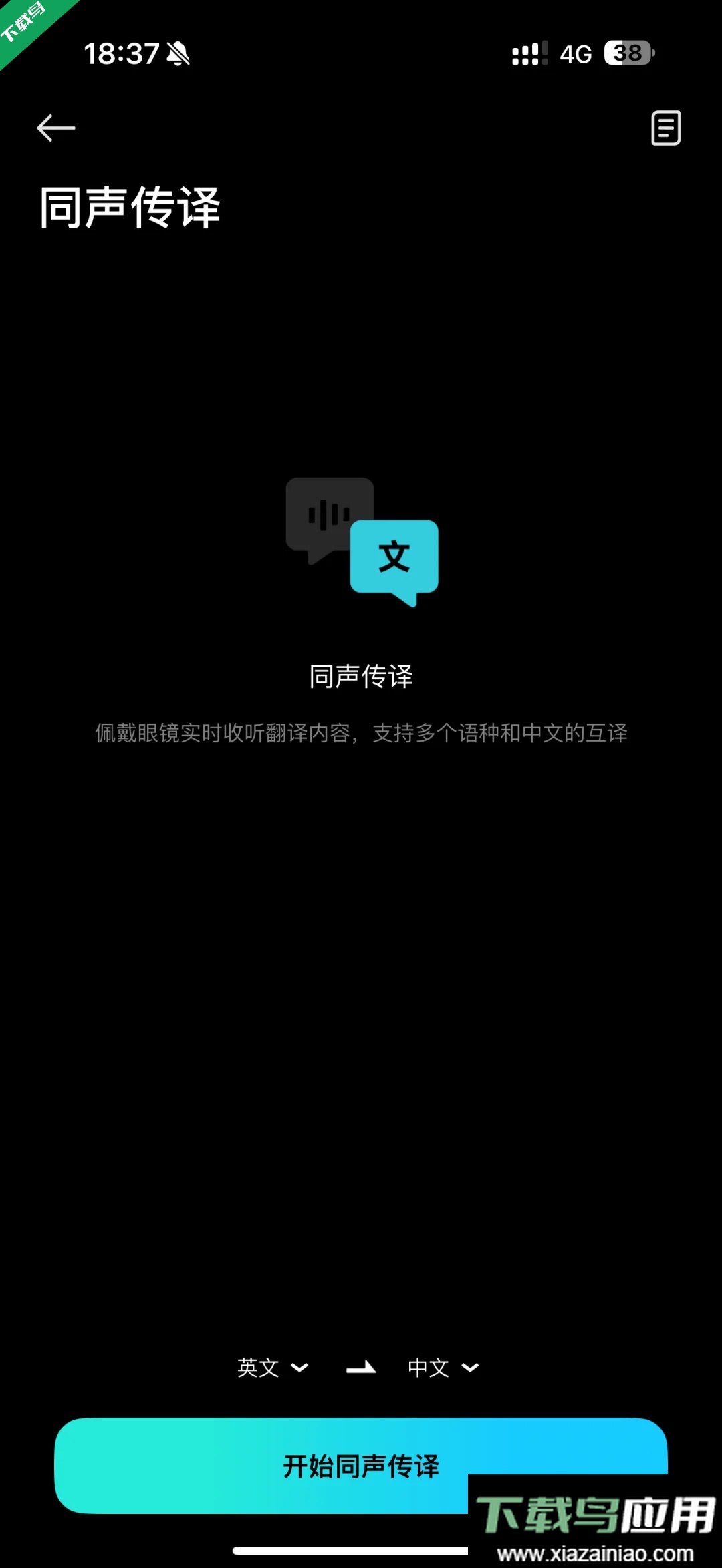Swap languages with the arrow between them
Screen dimensions: 722x1568
coord(361,1368)
